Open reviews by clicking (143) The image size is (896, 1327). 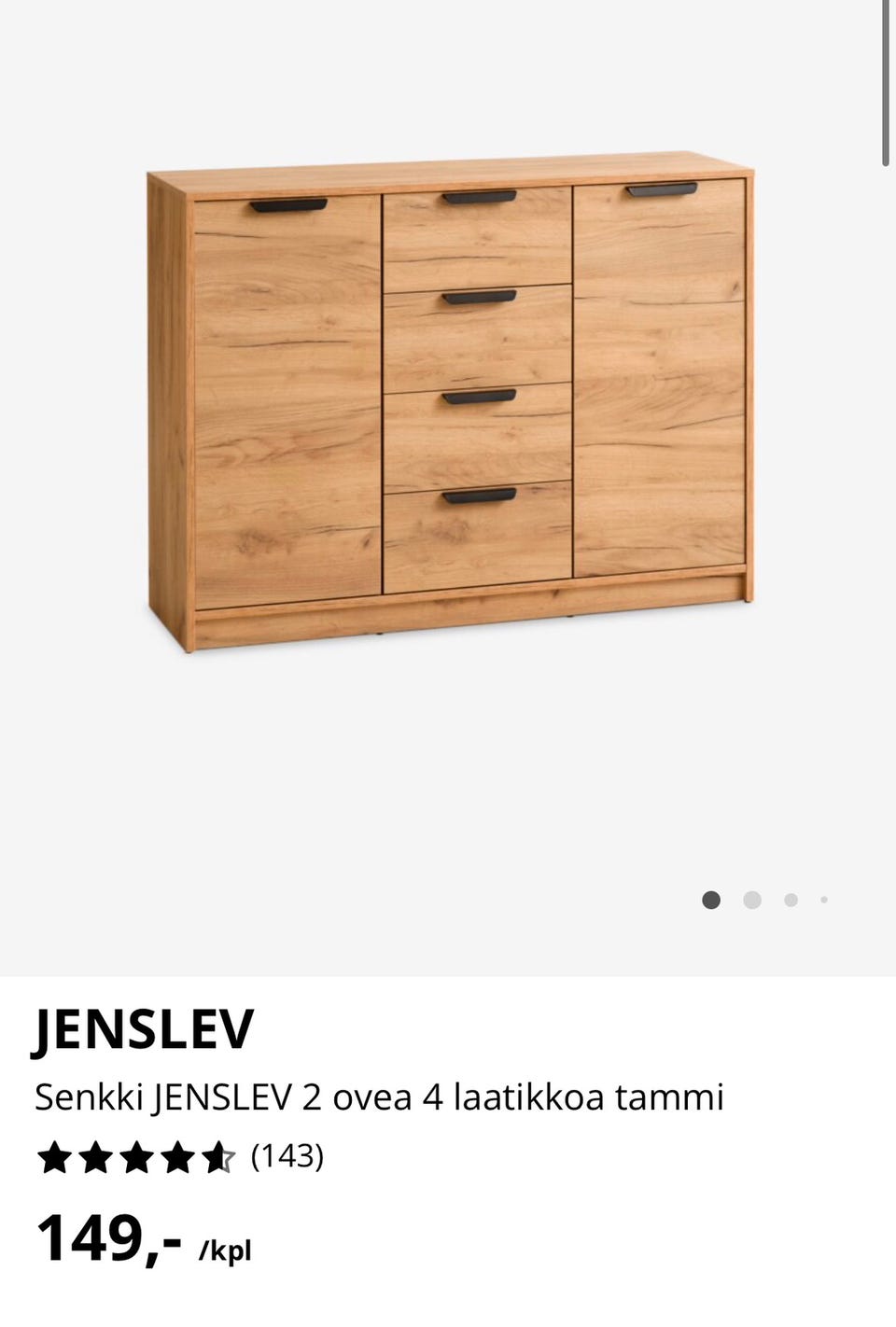pyautogui.click(x=286, y=1159)
